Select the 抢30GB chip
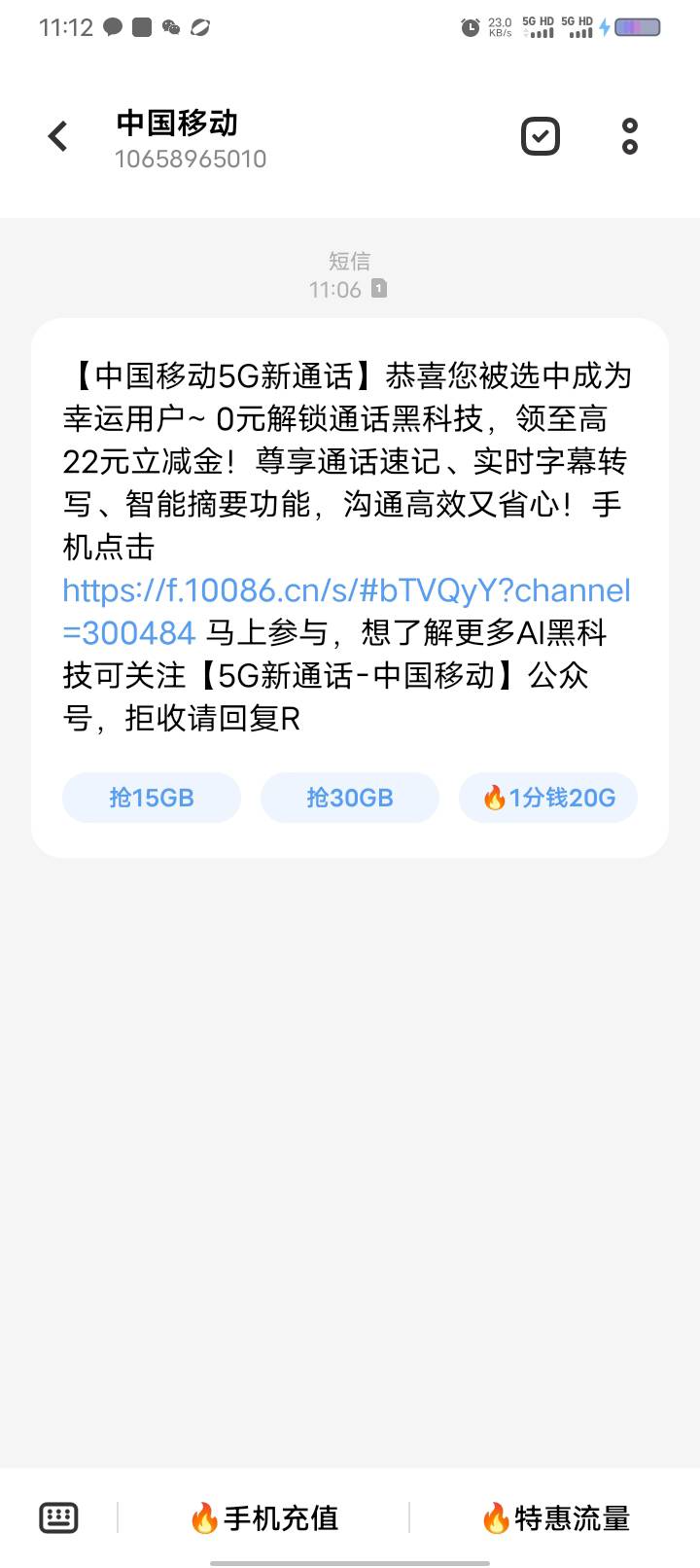 (350, 798)
